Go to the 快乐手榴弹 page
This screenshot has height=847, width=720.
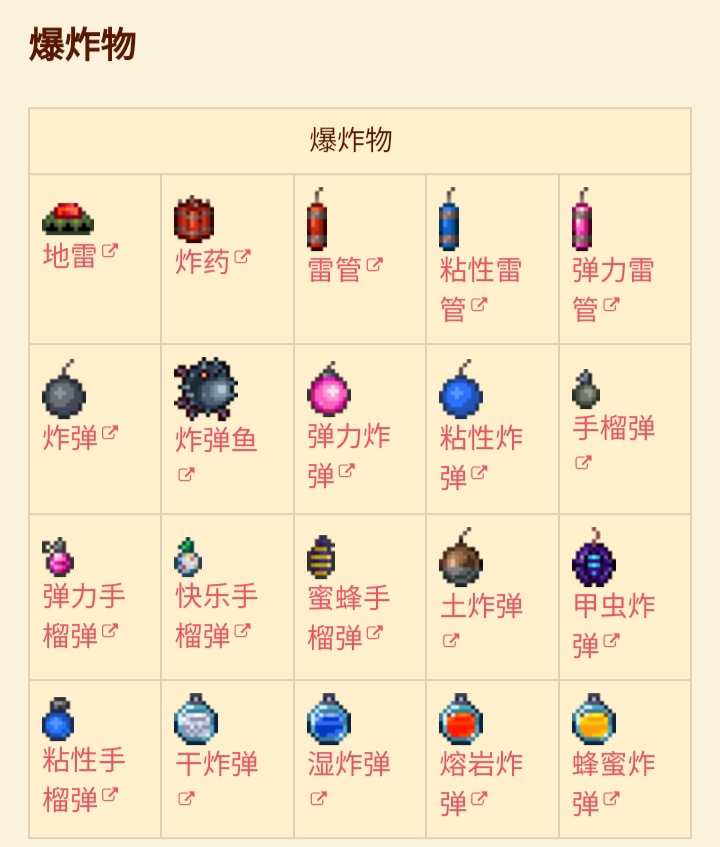click(216, 597)
